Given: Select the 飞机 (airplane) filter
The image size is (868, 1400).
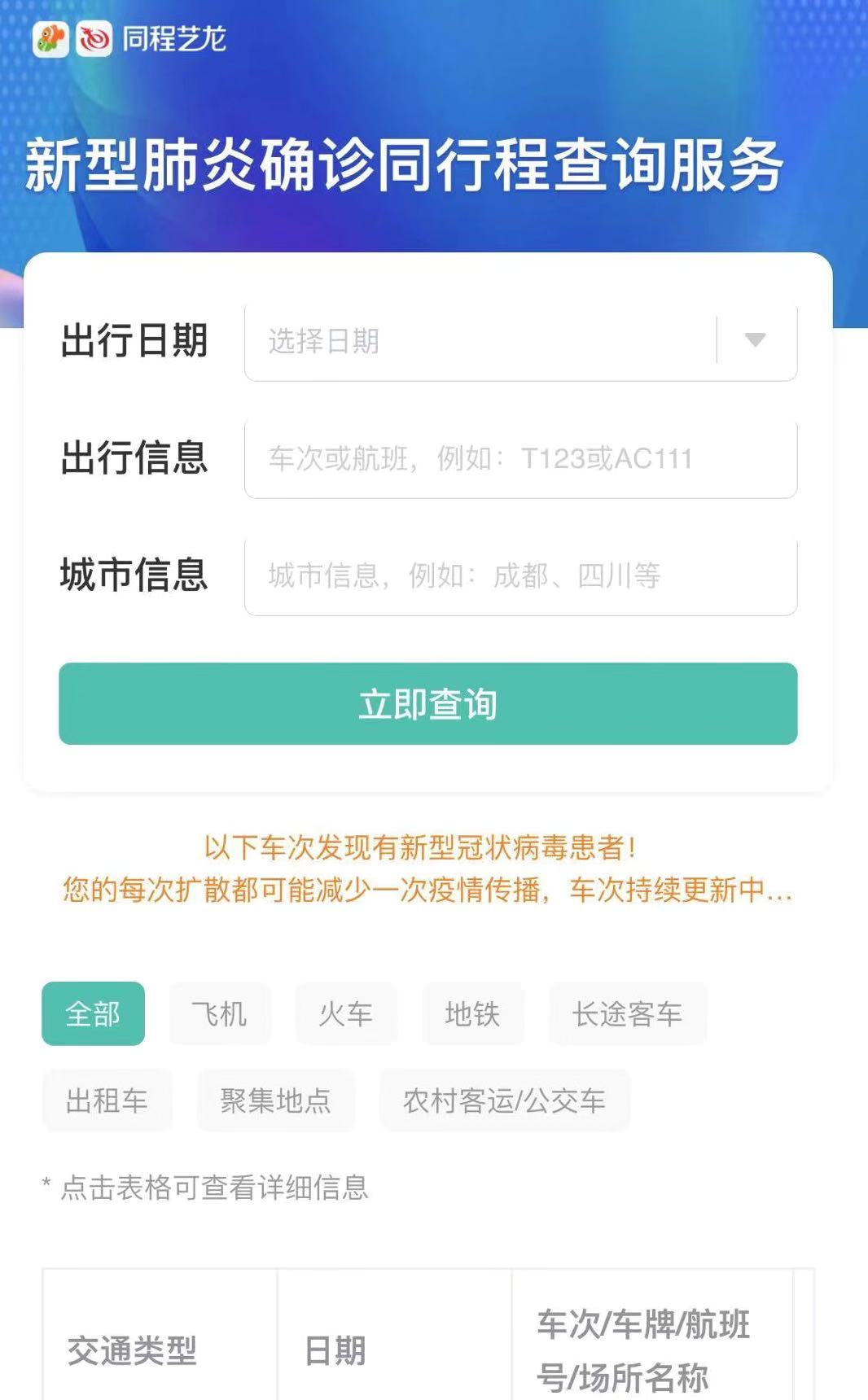Looking at the screenshot, I should pyautogui.click(x=218, y=1013).
